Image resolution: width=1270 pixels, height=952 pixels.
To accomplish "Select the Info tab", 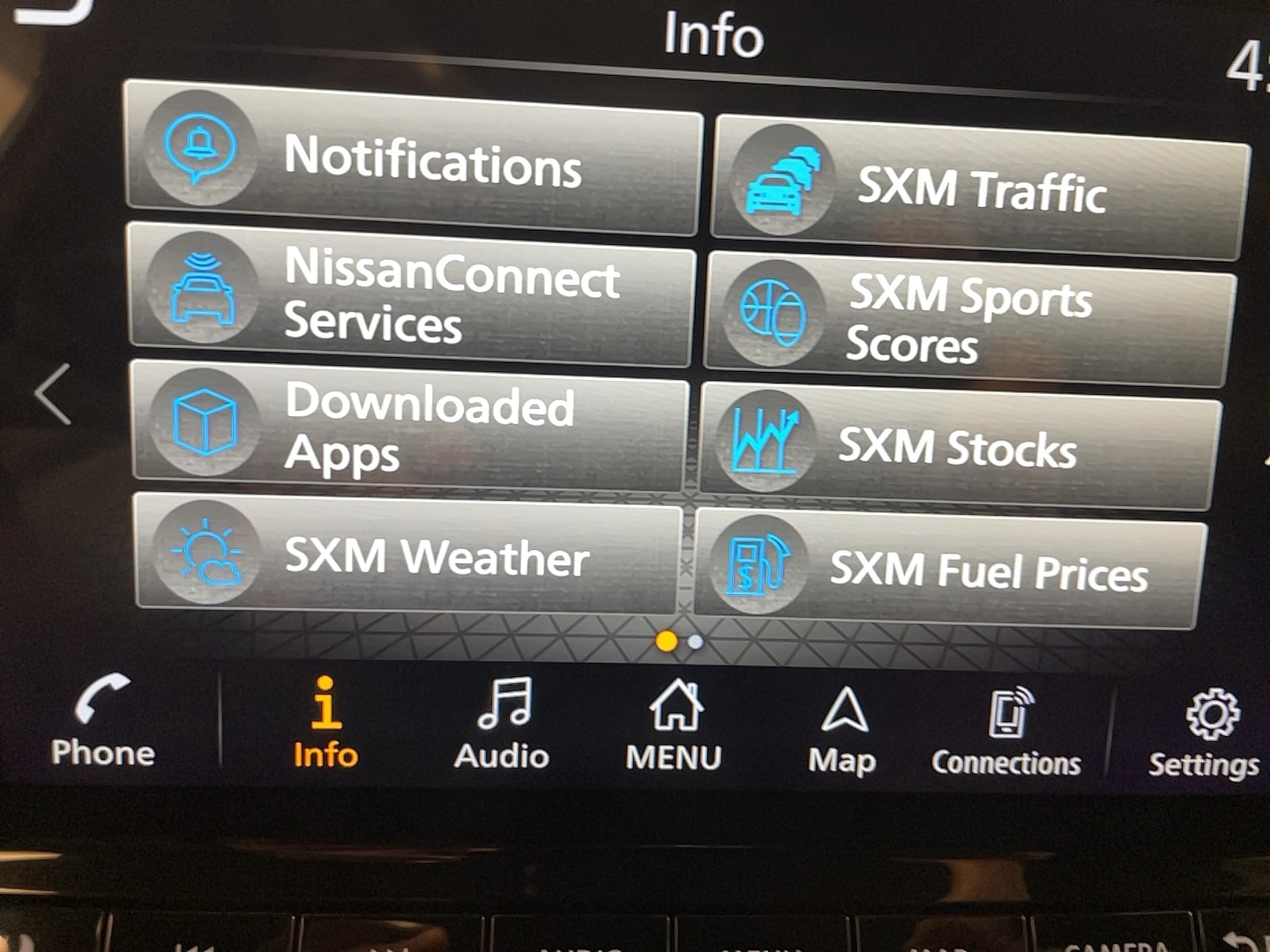I will [325, 725].
